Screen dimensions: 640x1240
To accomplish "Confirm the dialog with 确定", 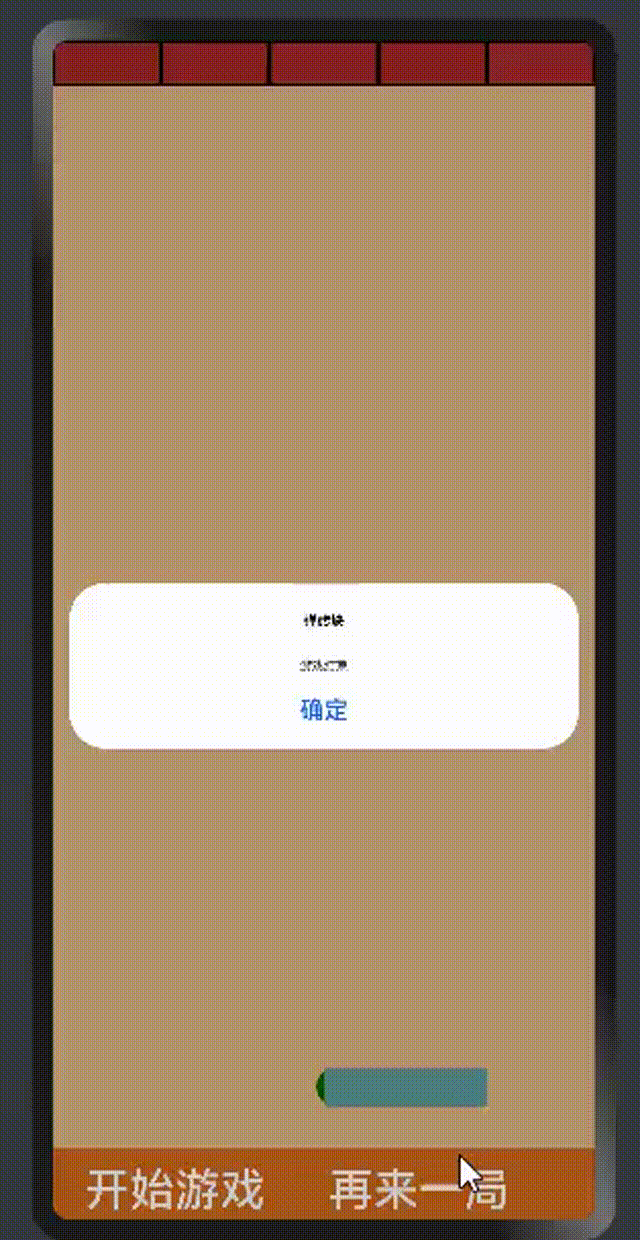I will tap(323, 710).
